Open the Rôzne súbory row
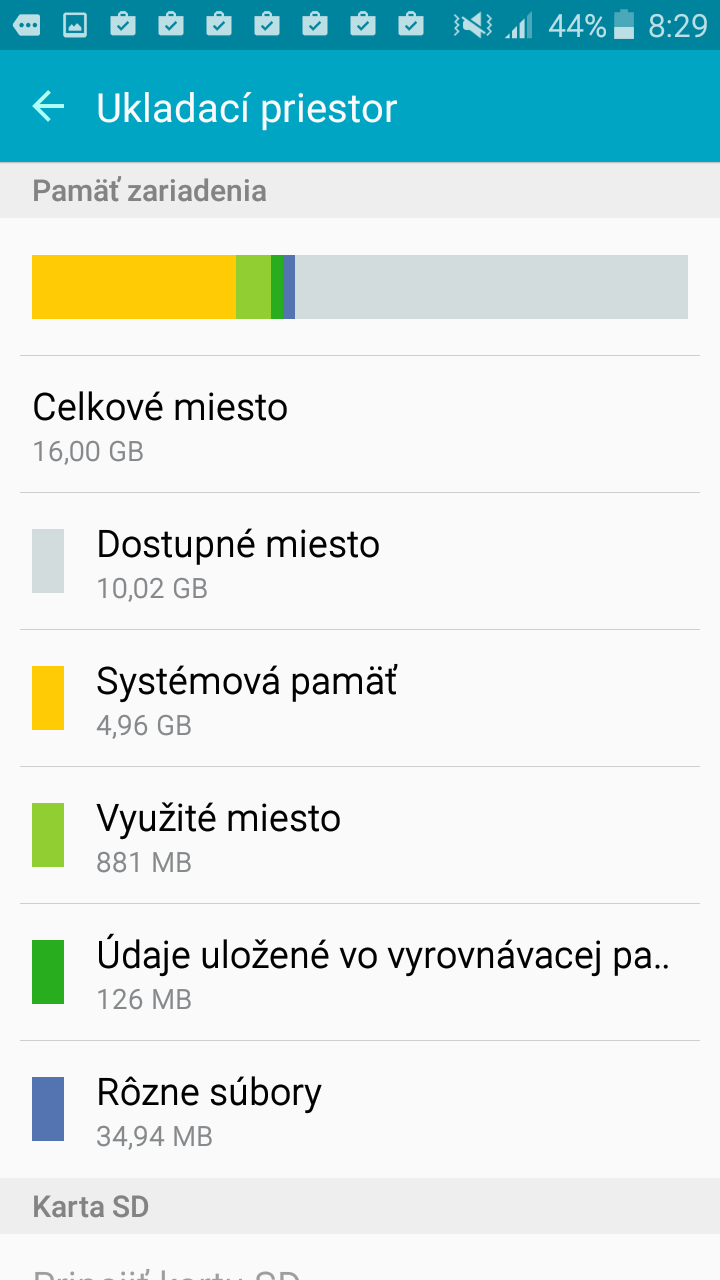720x1280 pixels. click(360, 1109)
